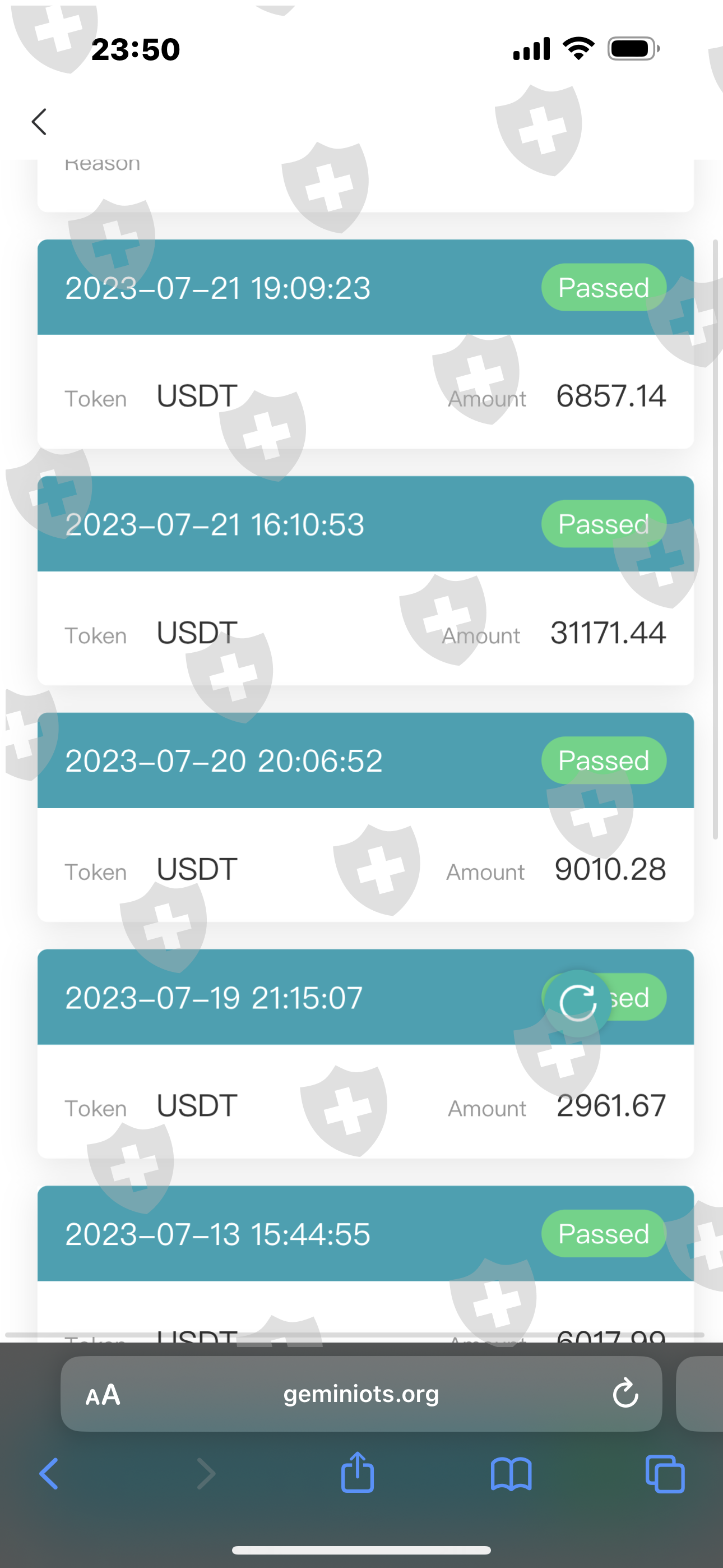Go back with Safari's back button

[x=49, y=1474]
